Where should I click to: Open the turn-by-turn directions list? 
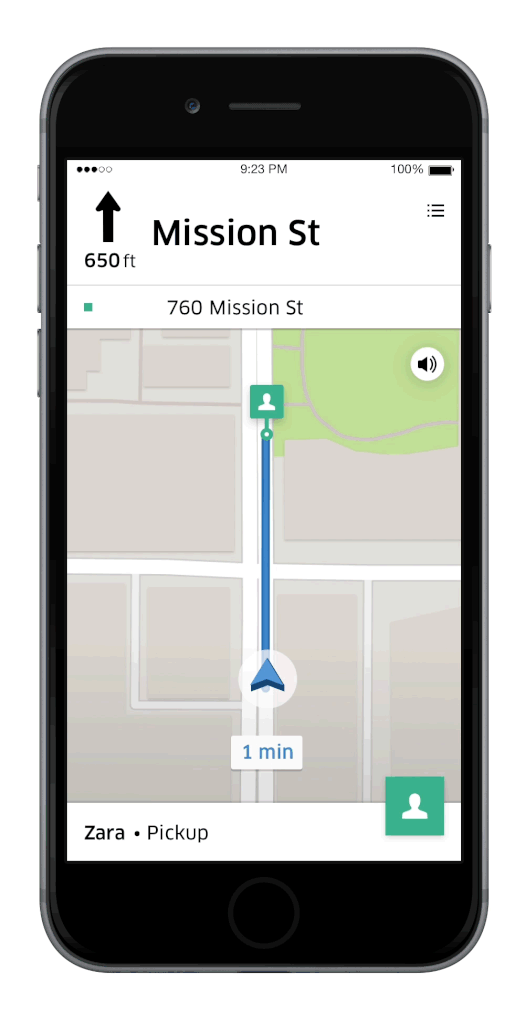436,210
